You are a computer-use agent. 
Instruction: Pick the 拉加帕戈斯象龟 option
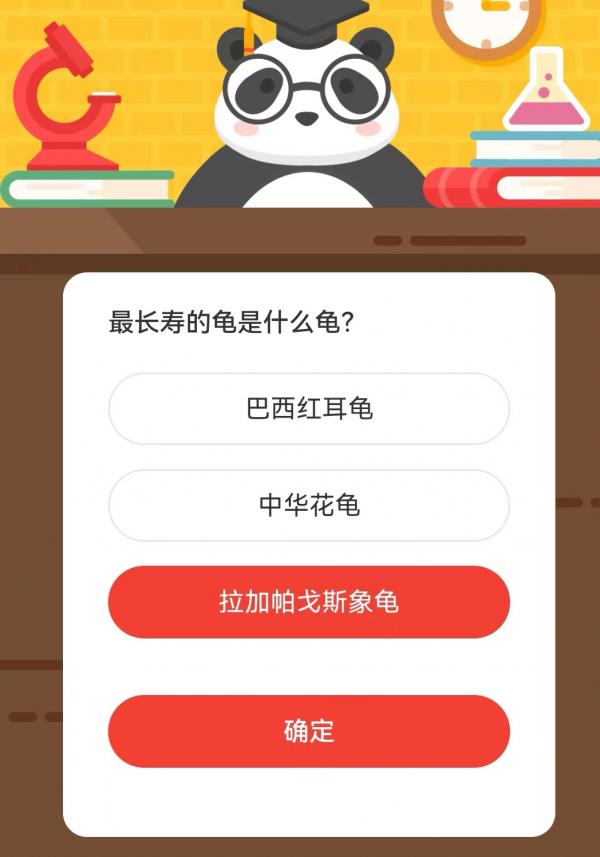309,602
